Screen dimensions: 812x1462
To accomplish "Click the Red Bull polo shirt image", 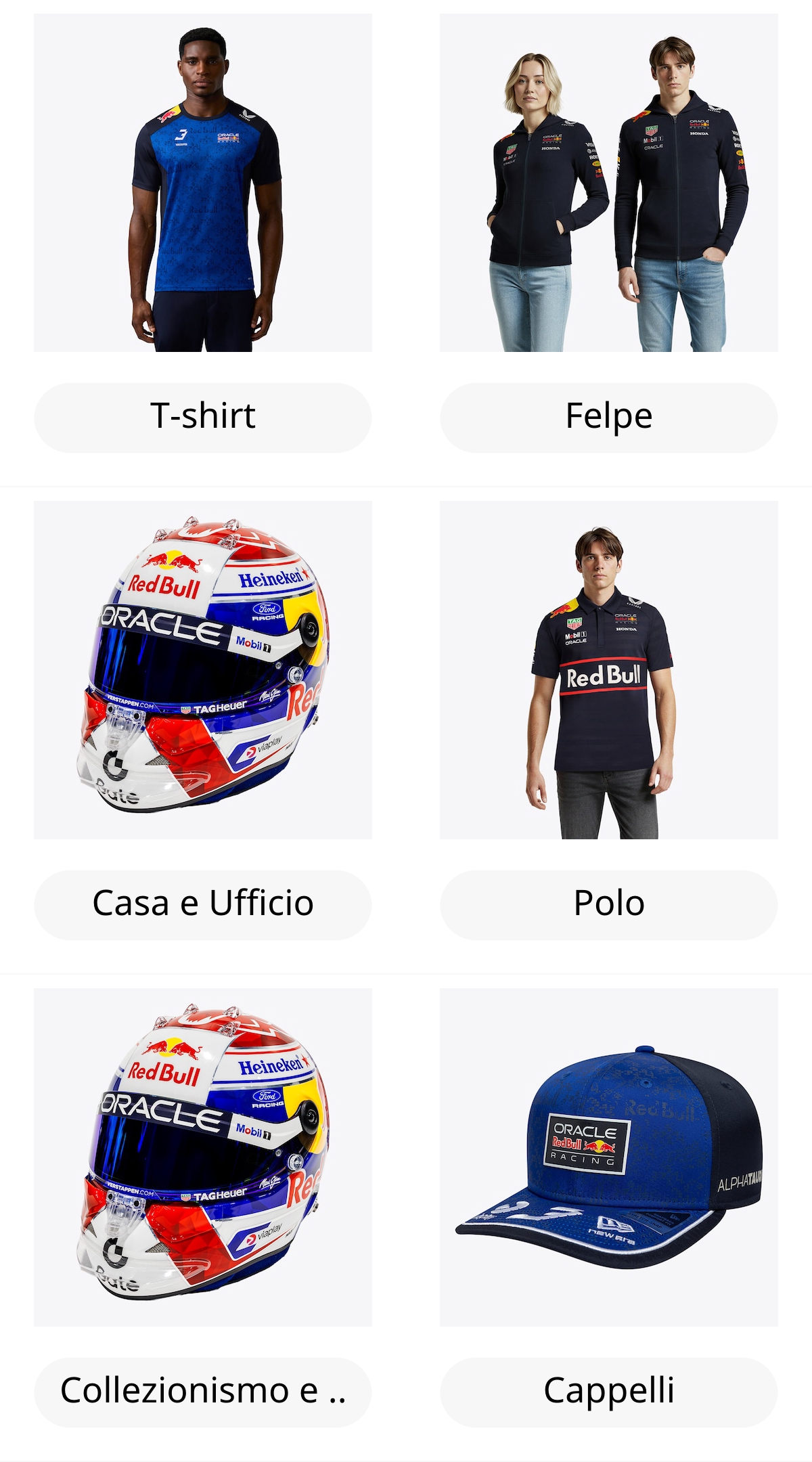I will click(608, 670).
